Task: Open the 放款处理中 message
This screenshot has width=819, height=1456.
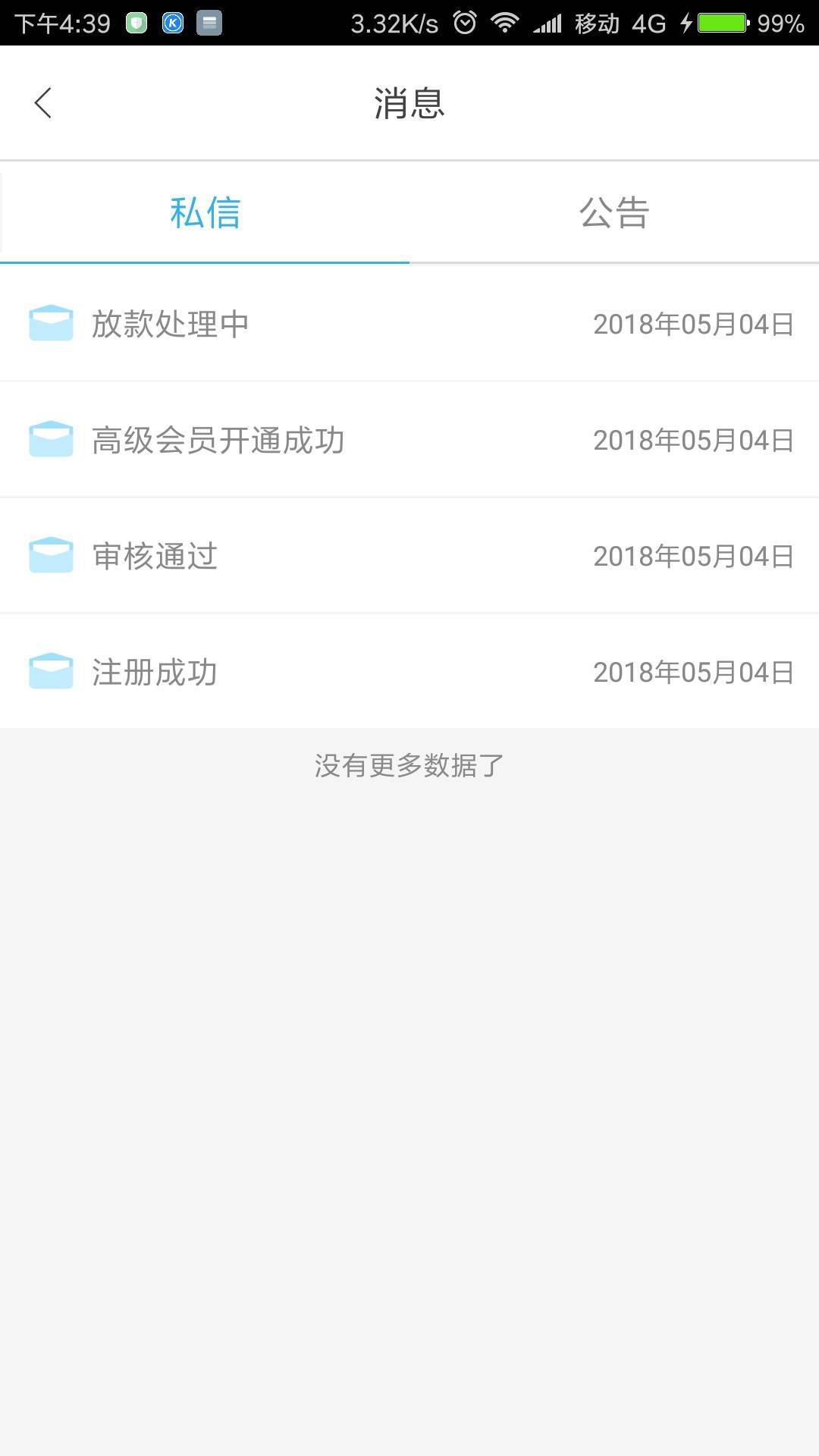Action: [409, 324]
